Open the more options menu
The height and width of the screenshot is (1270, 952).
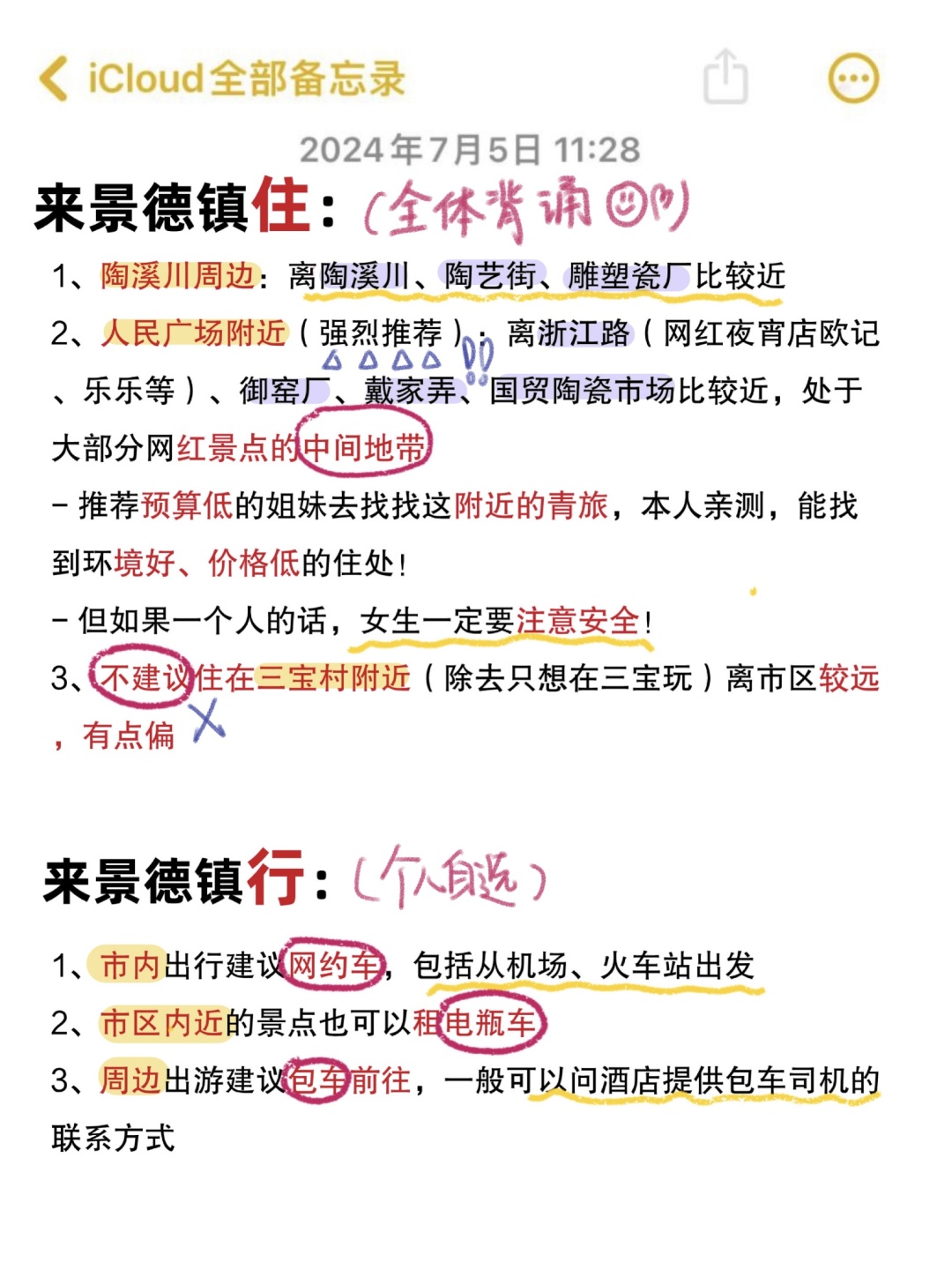[853, 78]
